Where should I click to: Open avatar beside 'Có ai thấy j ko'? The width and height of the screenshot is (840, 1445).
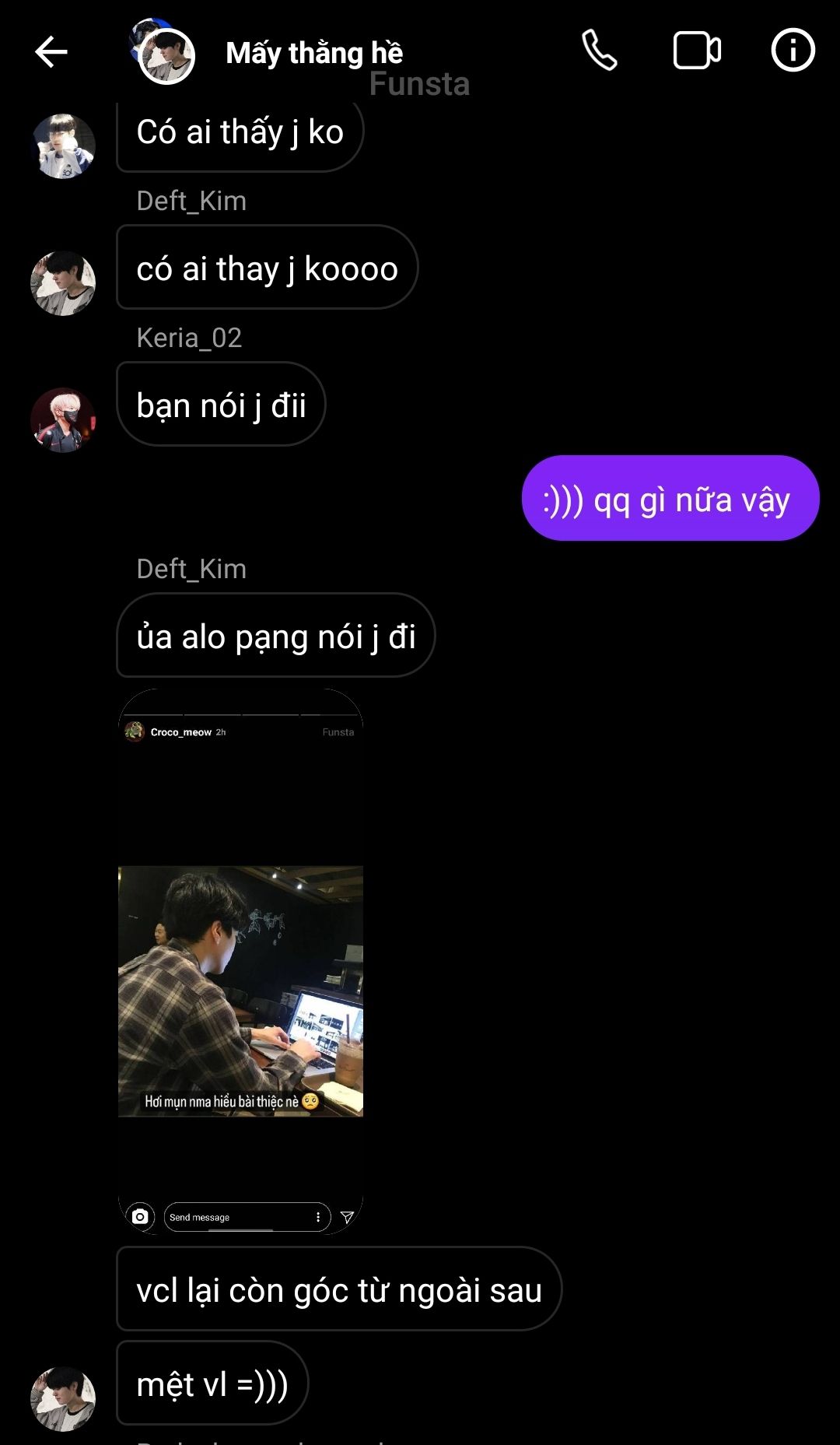[x=64, y=146]
